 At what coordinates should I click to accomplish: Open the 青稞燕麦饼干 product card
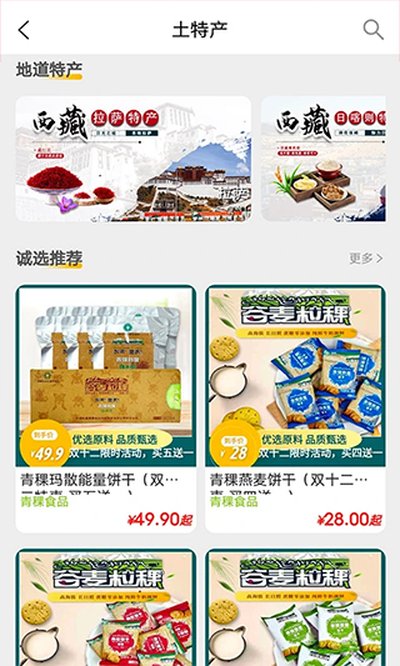coord(295,409)
